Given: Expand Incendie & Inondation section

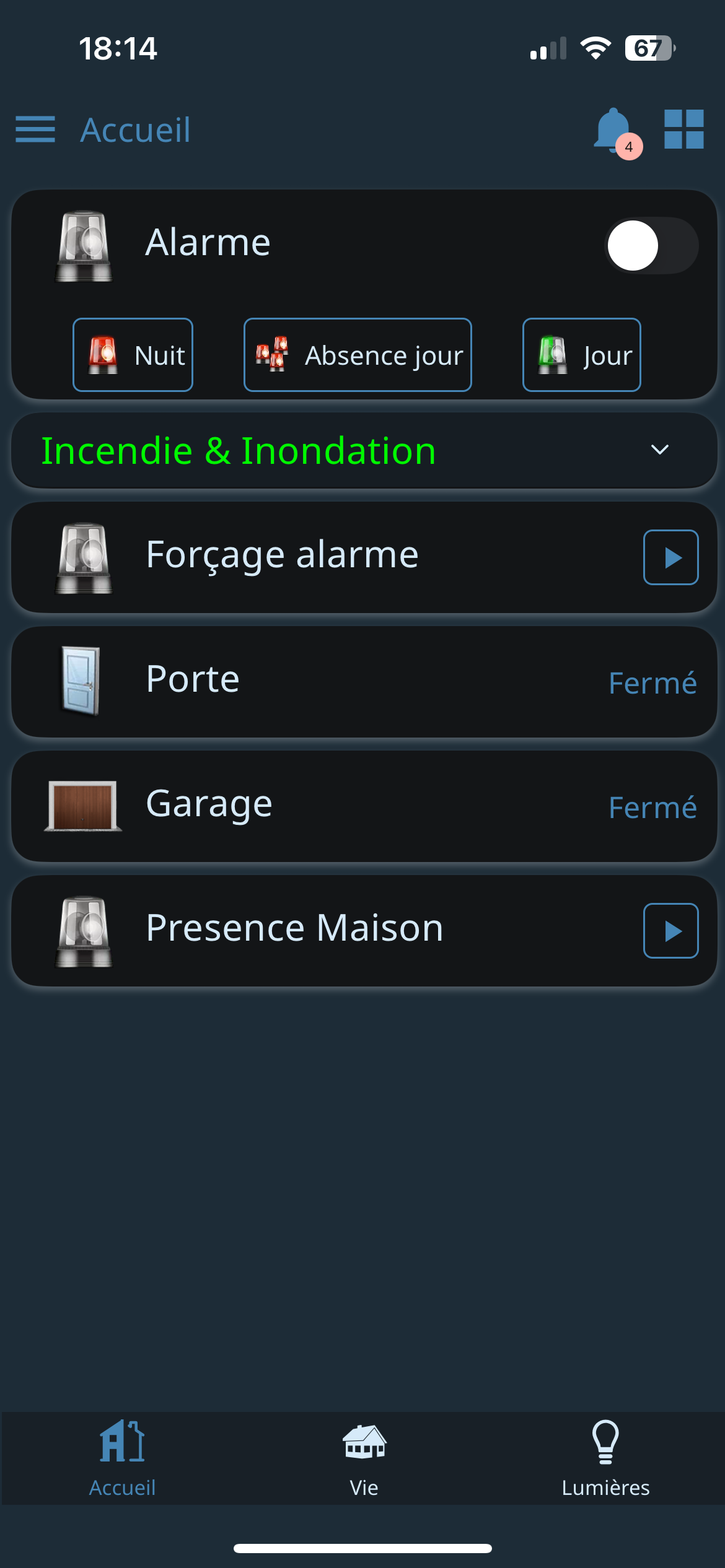Looking at the screenshot, I should [x=659, y=450].
